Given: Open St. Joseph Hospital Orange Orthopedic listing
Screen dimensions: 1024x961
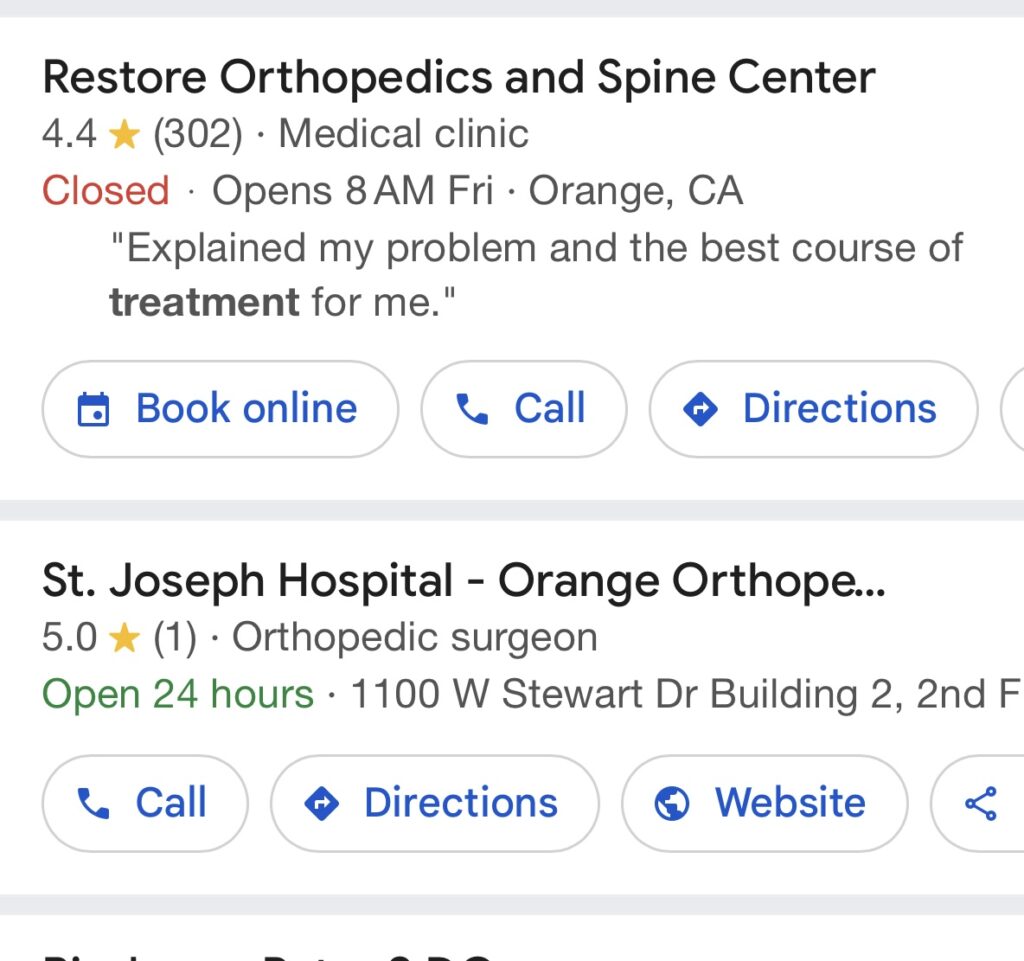Looking at the screenshot, I should 463,581.
